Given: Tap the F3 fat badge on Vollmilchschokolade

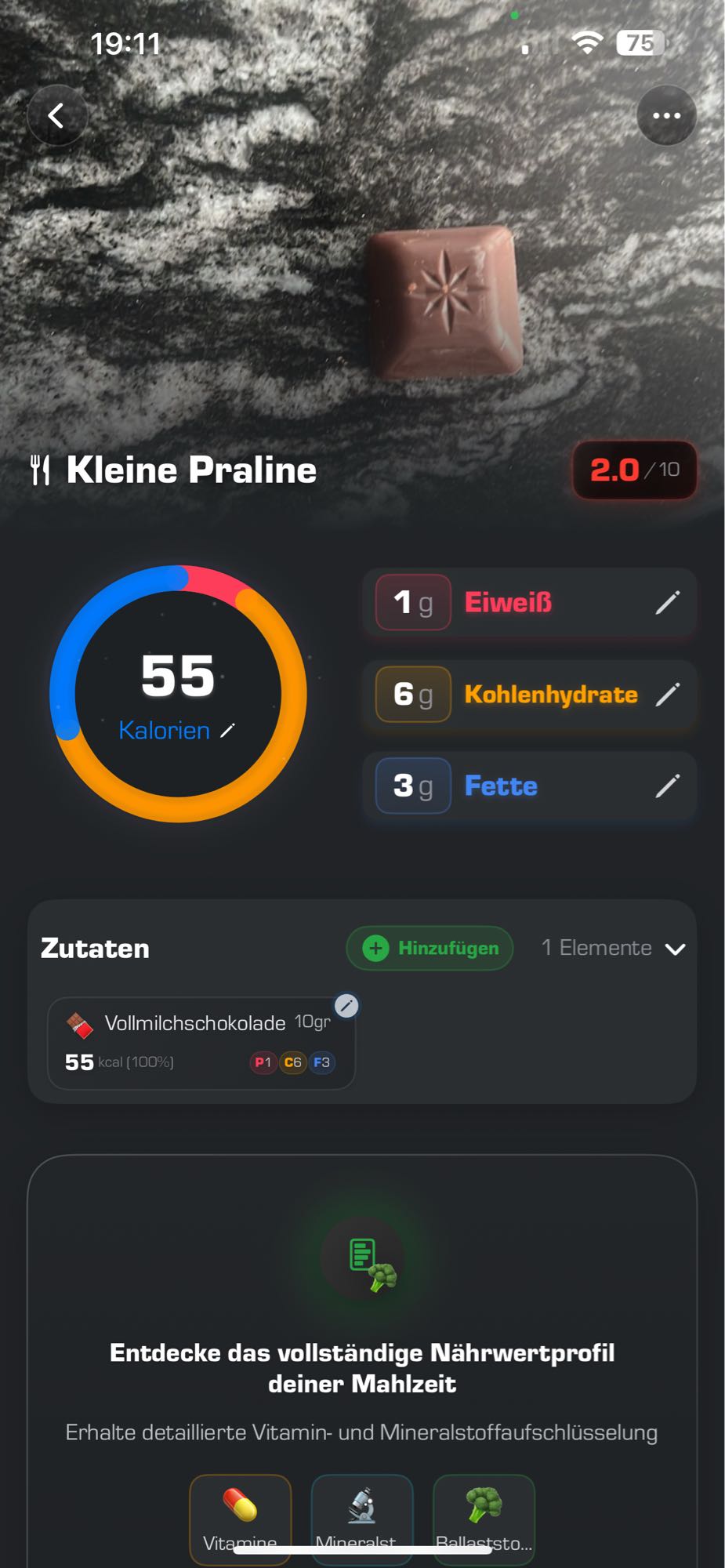Looking at the screenshot, I should click(321, 1063).
